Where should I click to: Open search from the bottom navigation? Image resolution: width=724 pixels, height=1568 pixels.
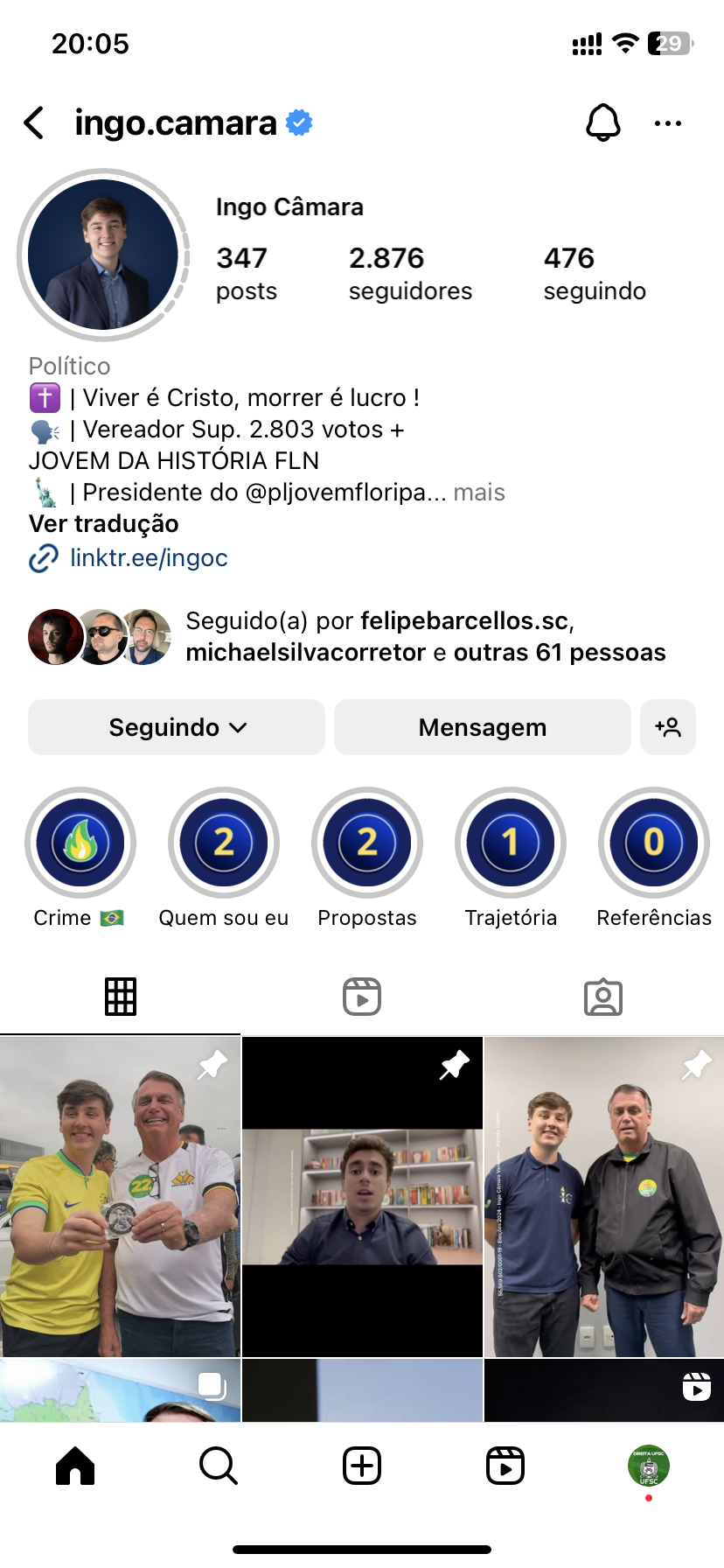tap(218, 1466)
